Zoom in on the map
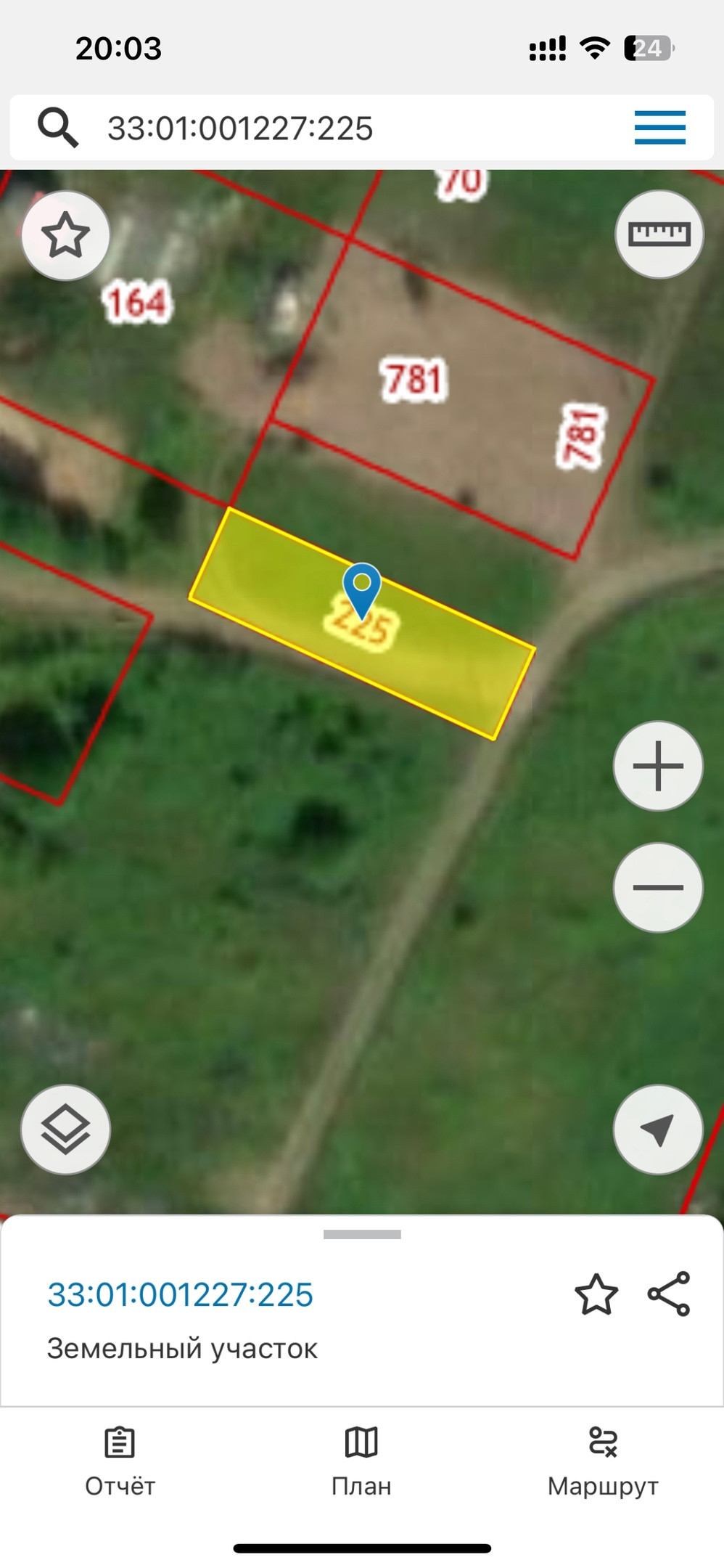This screenshot has height=1568, width=724. [x=658, y=766]
